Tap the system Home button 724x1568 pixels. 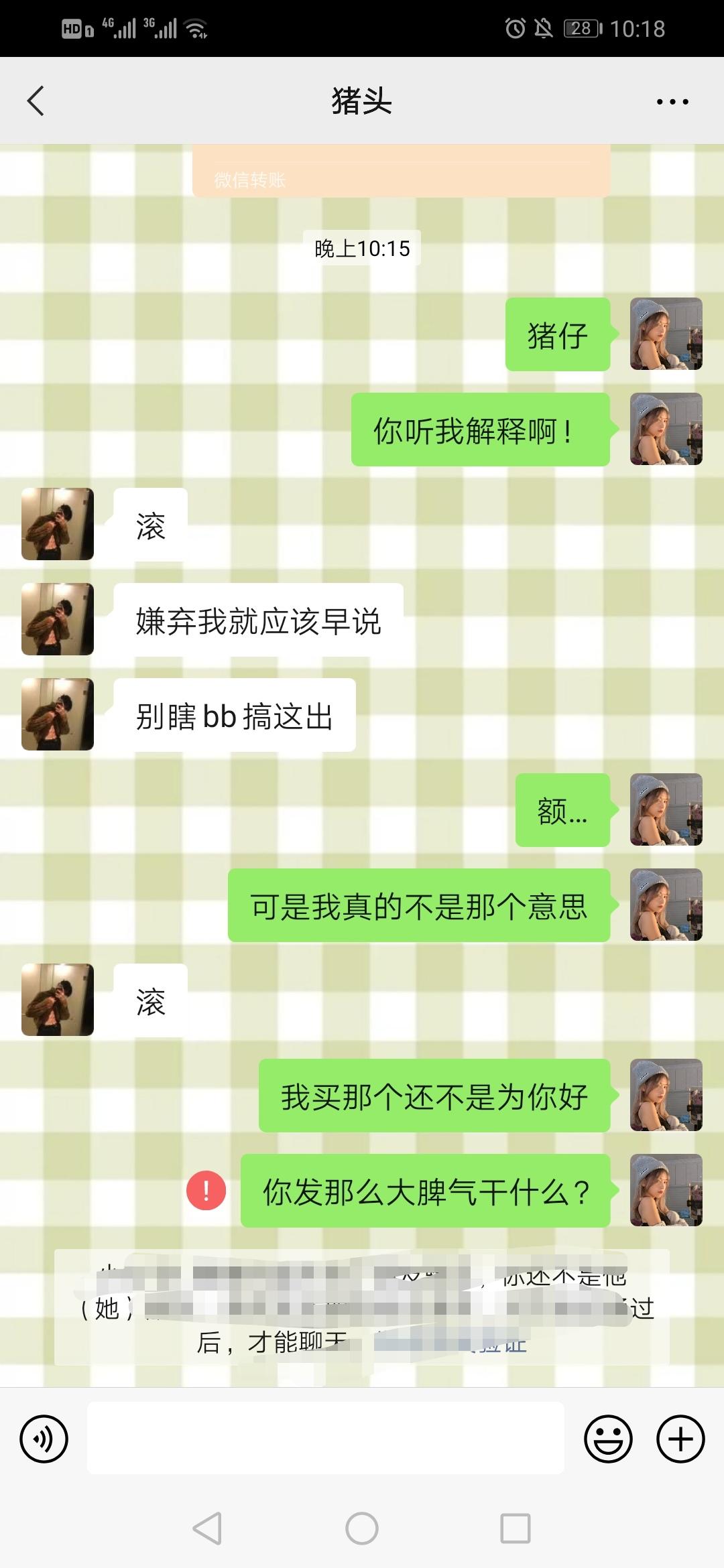[x=362, y=1528]
